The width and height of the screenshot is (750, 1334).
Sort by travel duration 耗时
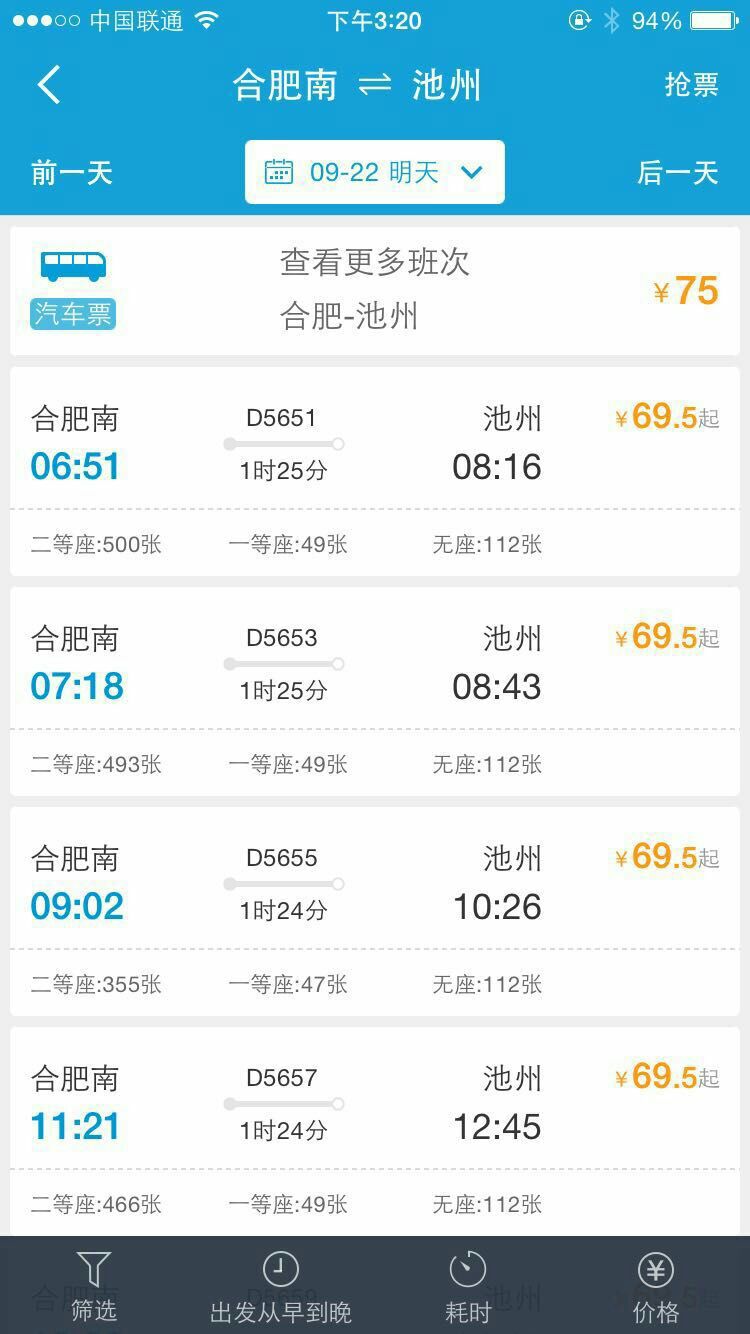pyautogui.click(x=468, y=1286)
